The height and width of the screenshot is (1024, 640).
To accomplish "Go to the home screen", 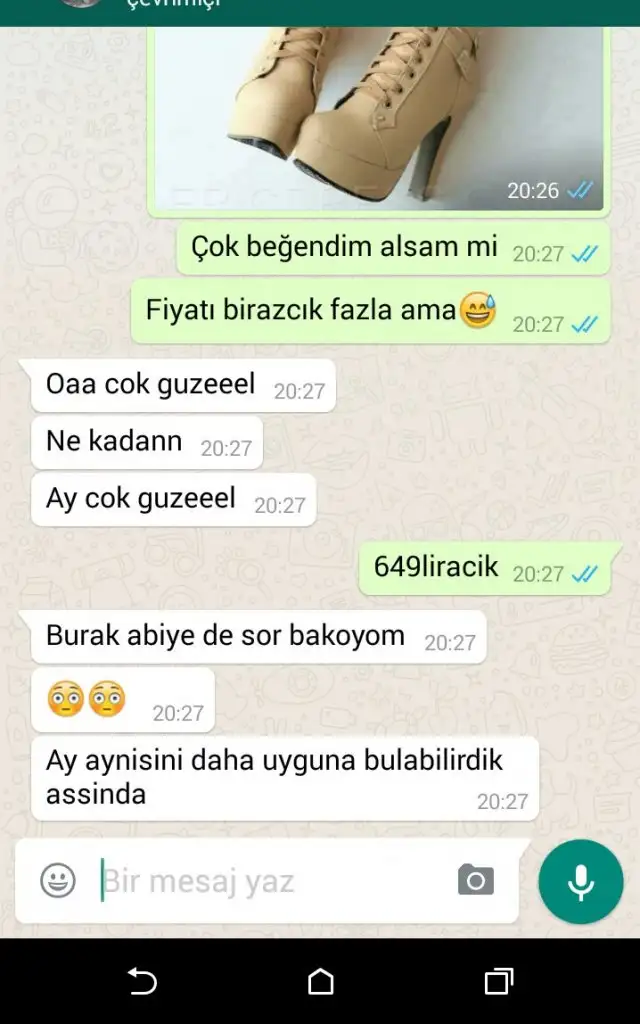I will tap(320, 981).
